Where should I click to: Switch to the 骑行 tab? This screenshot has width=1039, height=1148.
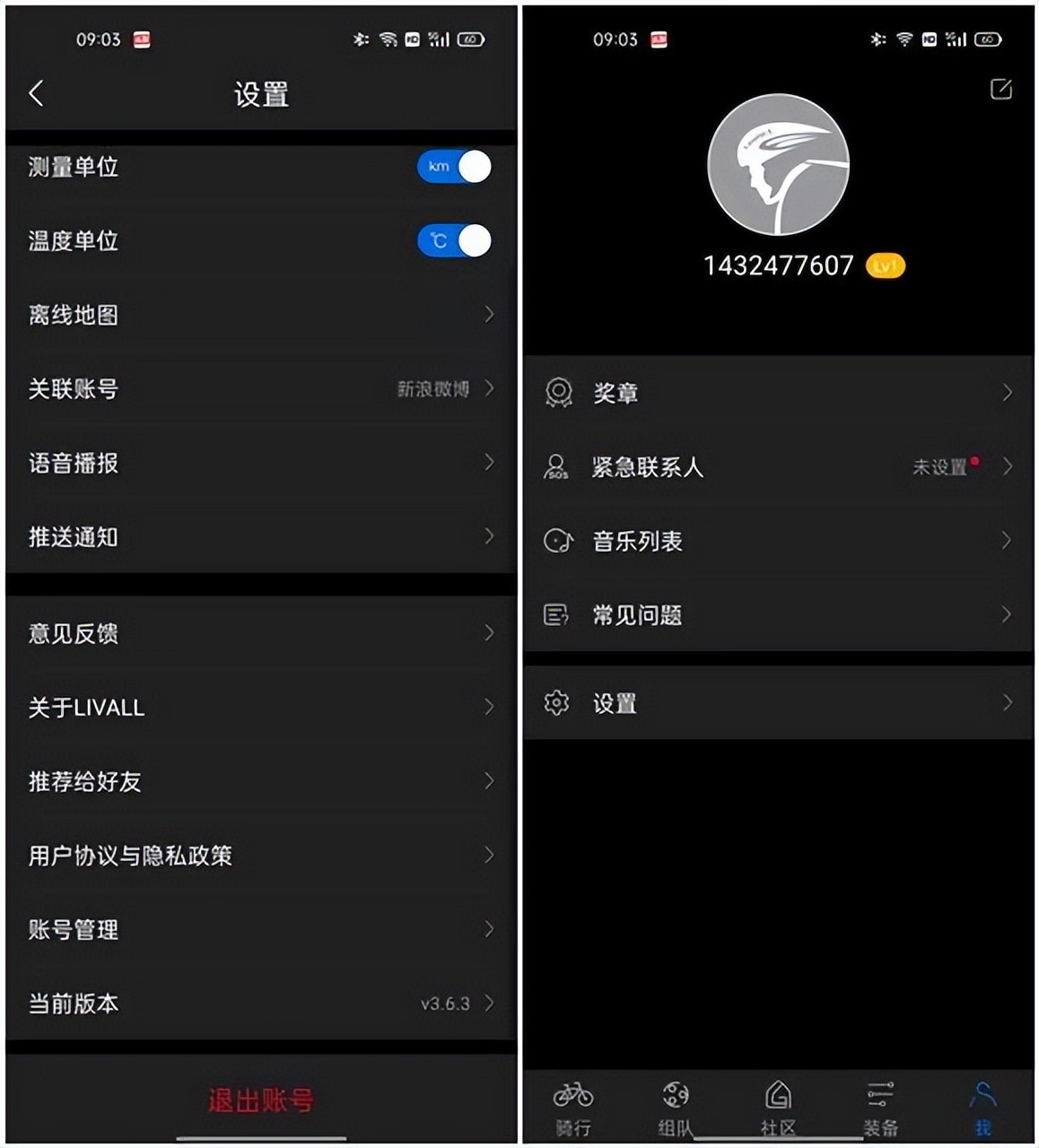pyautogui.click(x=572, y=1108)
